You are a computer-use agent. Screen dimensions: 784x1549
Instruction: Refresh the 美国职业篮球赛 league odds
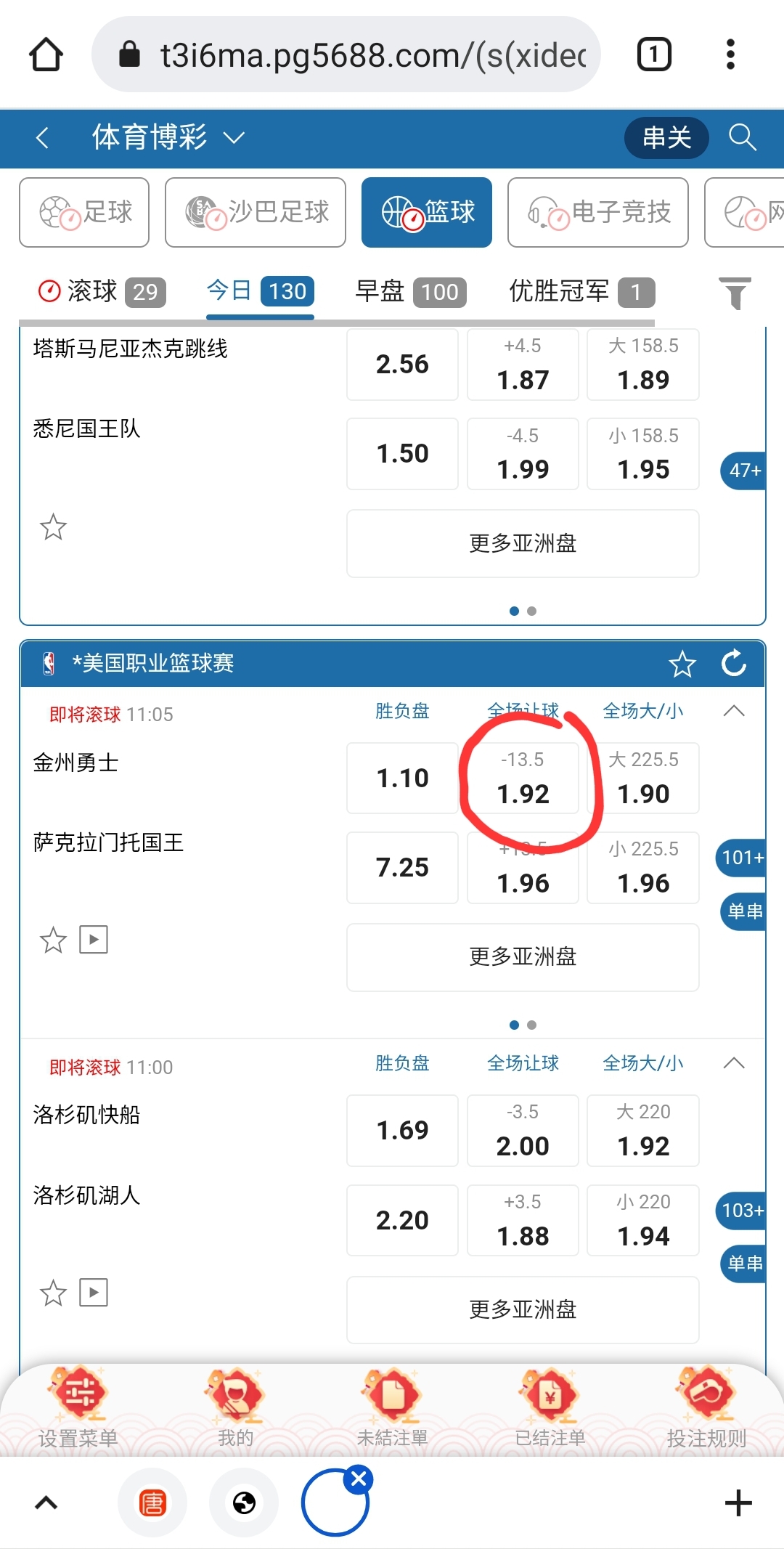coord(733,663)
